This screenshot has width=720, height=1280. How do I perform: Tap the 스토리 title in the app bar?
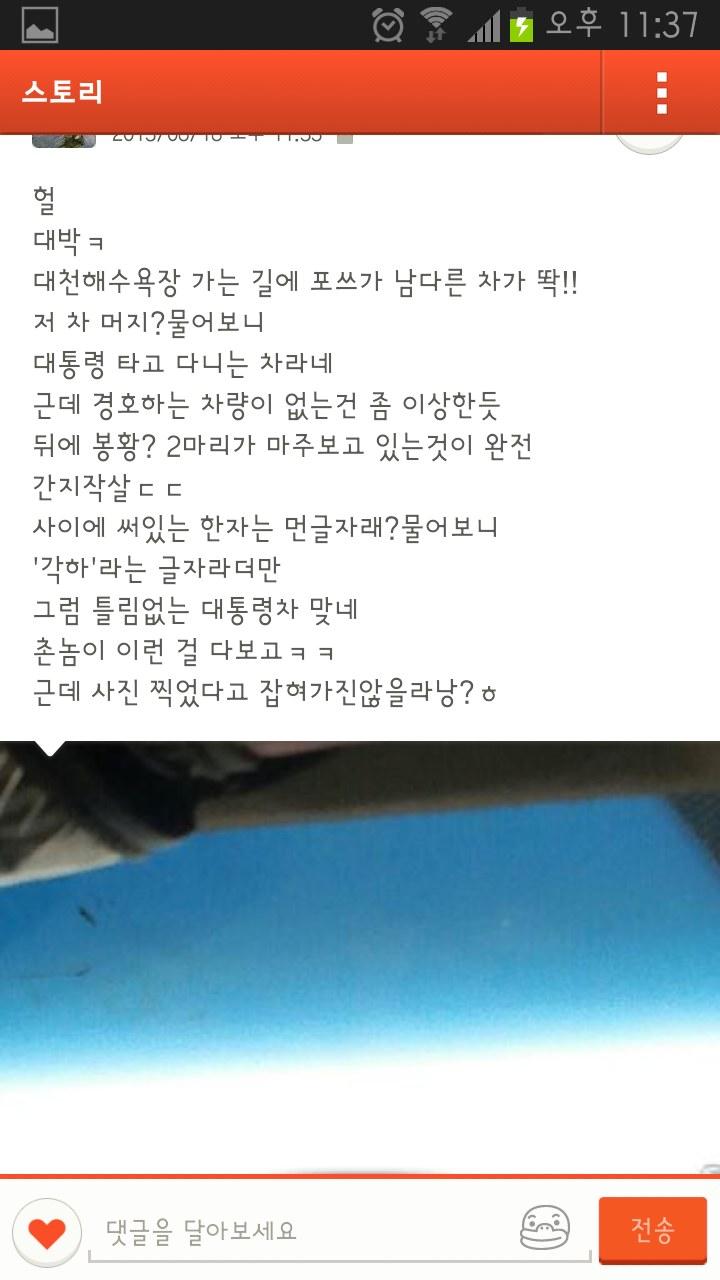point(62,93)
